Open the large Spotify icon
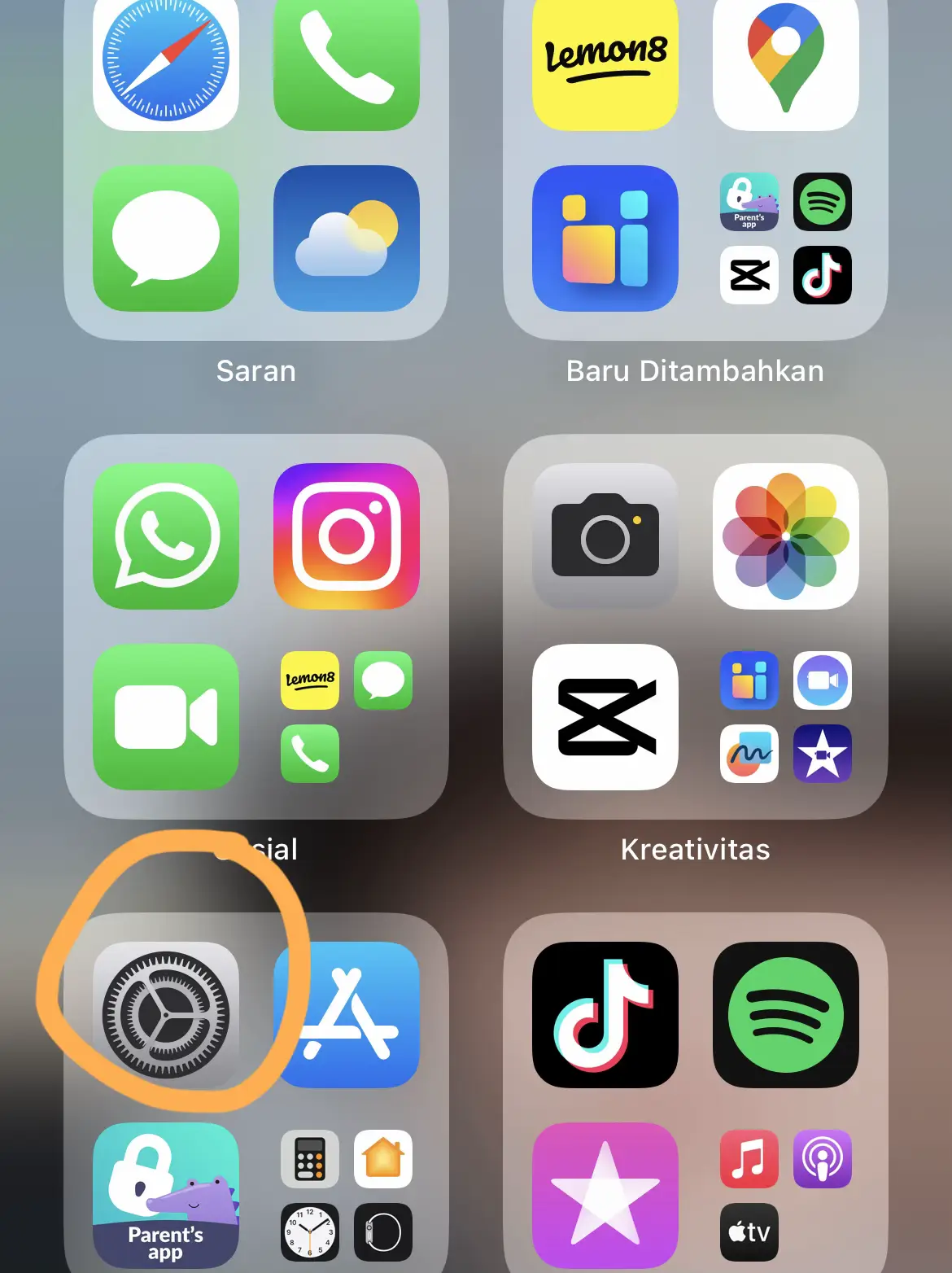 click(785, 1015)
